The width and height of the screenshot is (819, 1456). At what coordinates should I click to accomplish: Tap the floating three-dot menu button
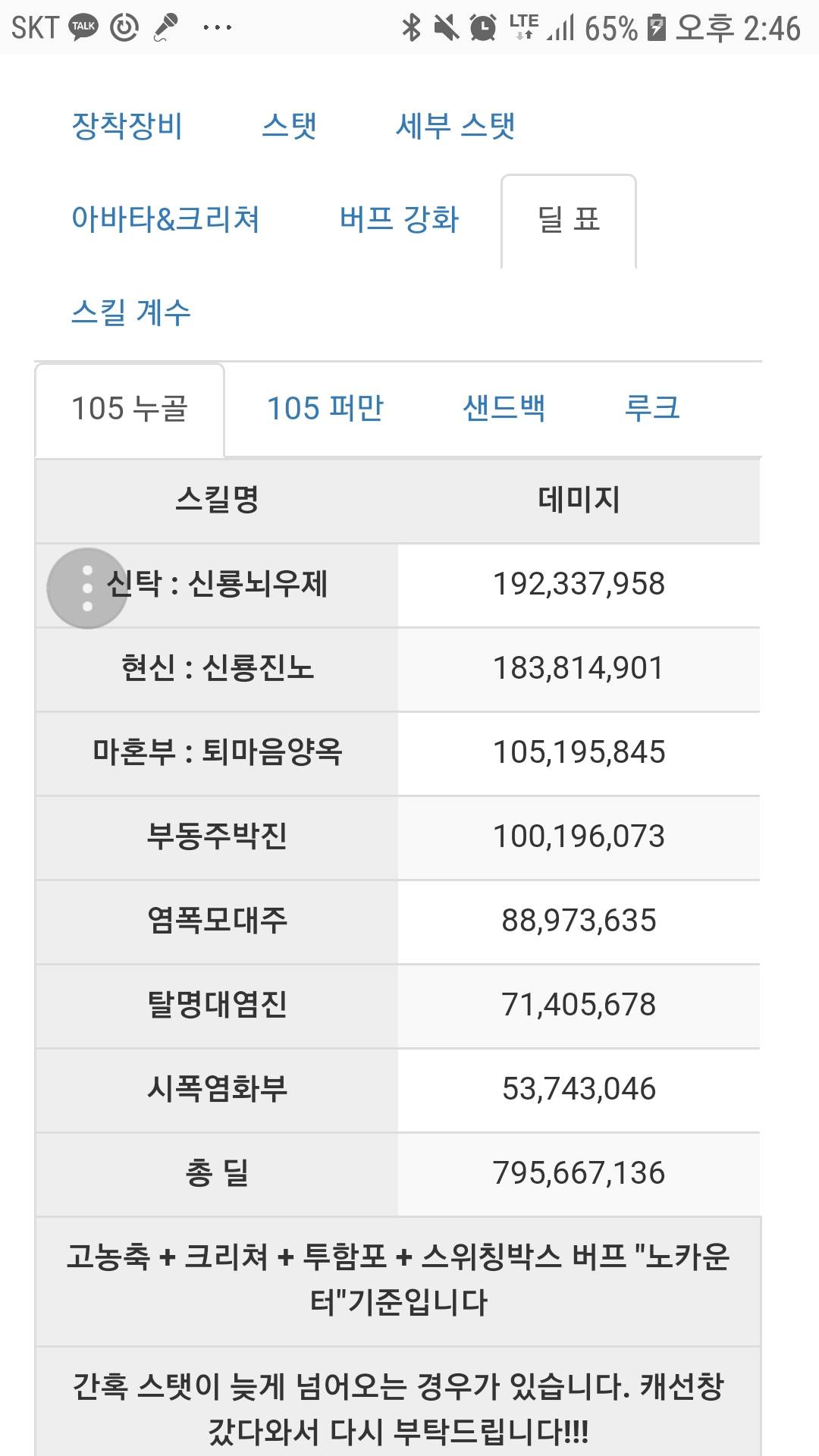[x=87, y=588]
